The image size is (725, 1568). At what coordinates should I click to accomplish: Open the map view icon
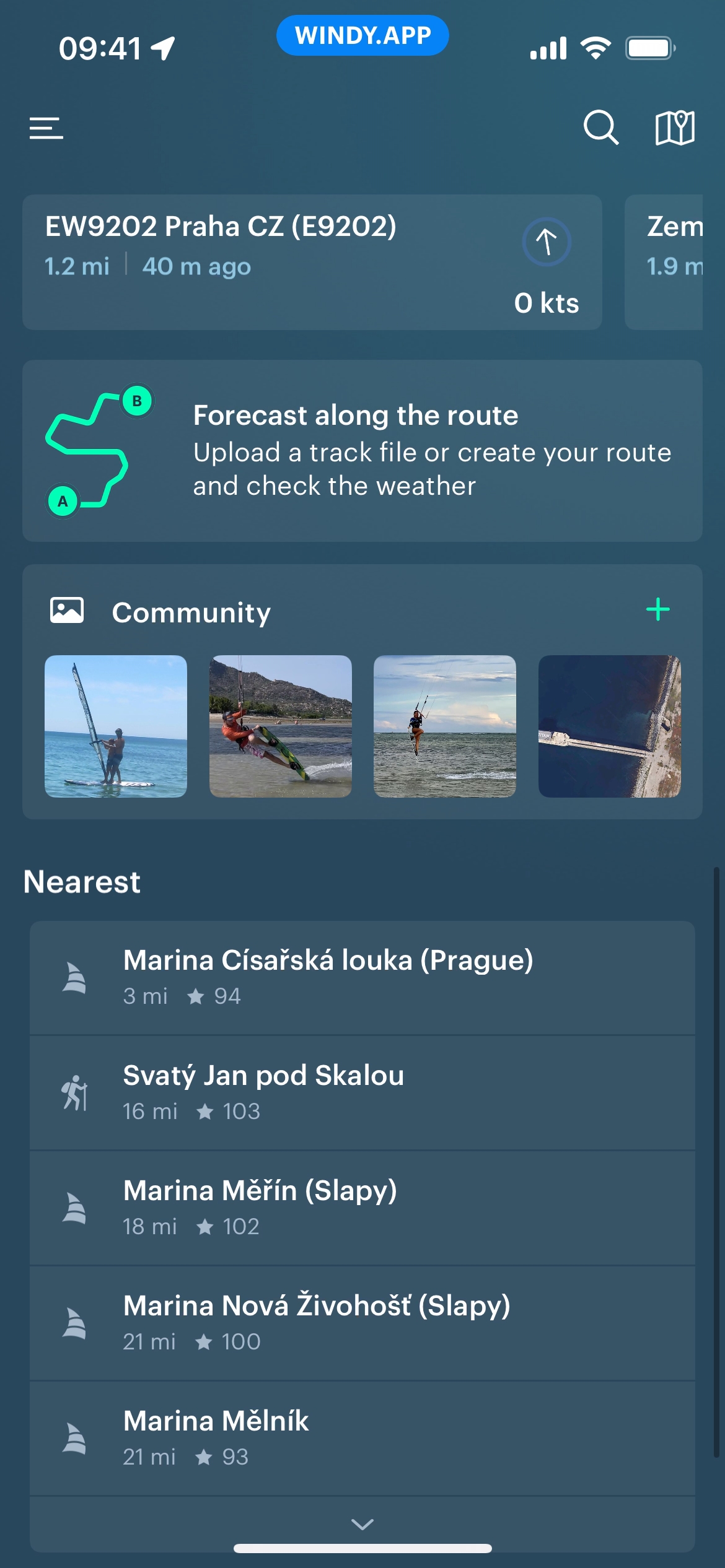click(675, 128)
